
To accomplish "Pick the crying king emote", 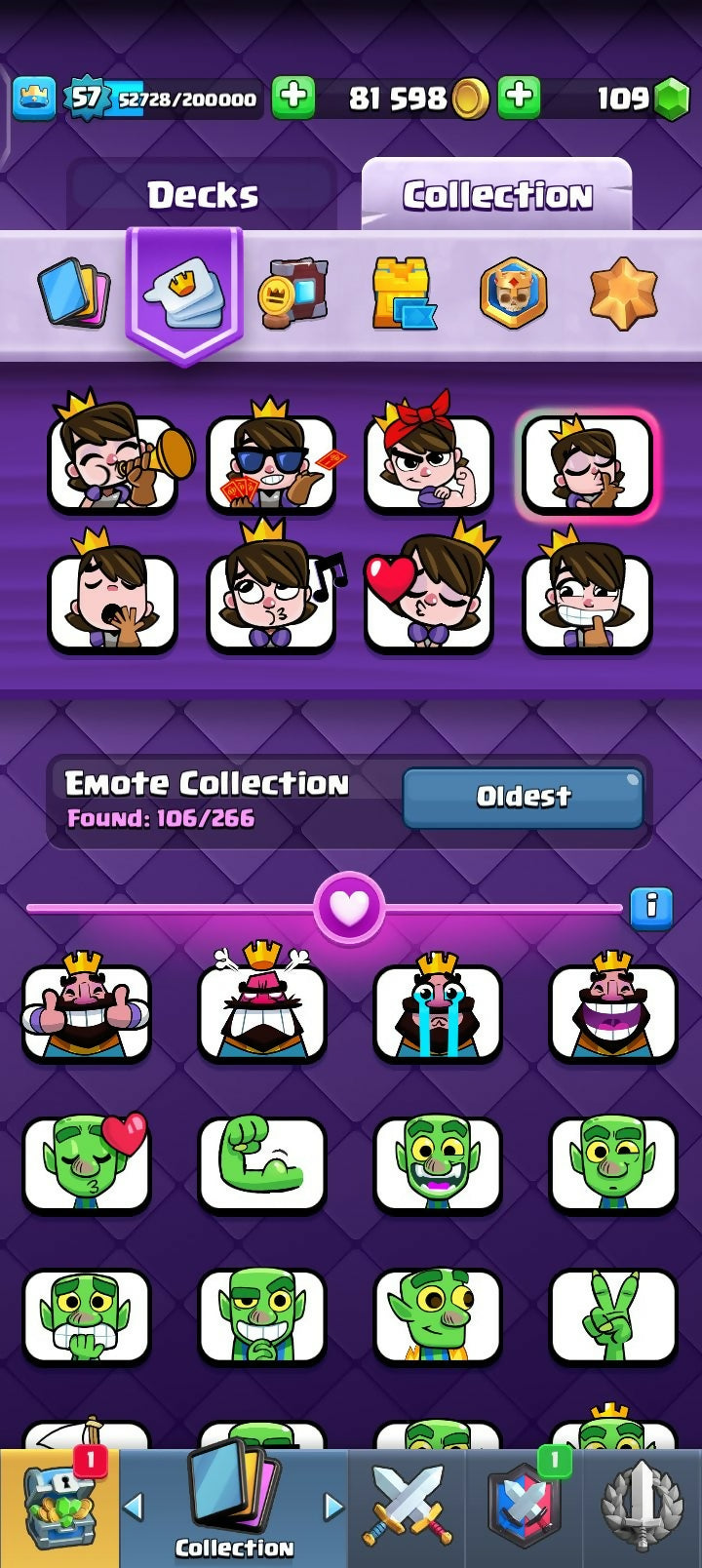I will click(x=438, y=1010).
